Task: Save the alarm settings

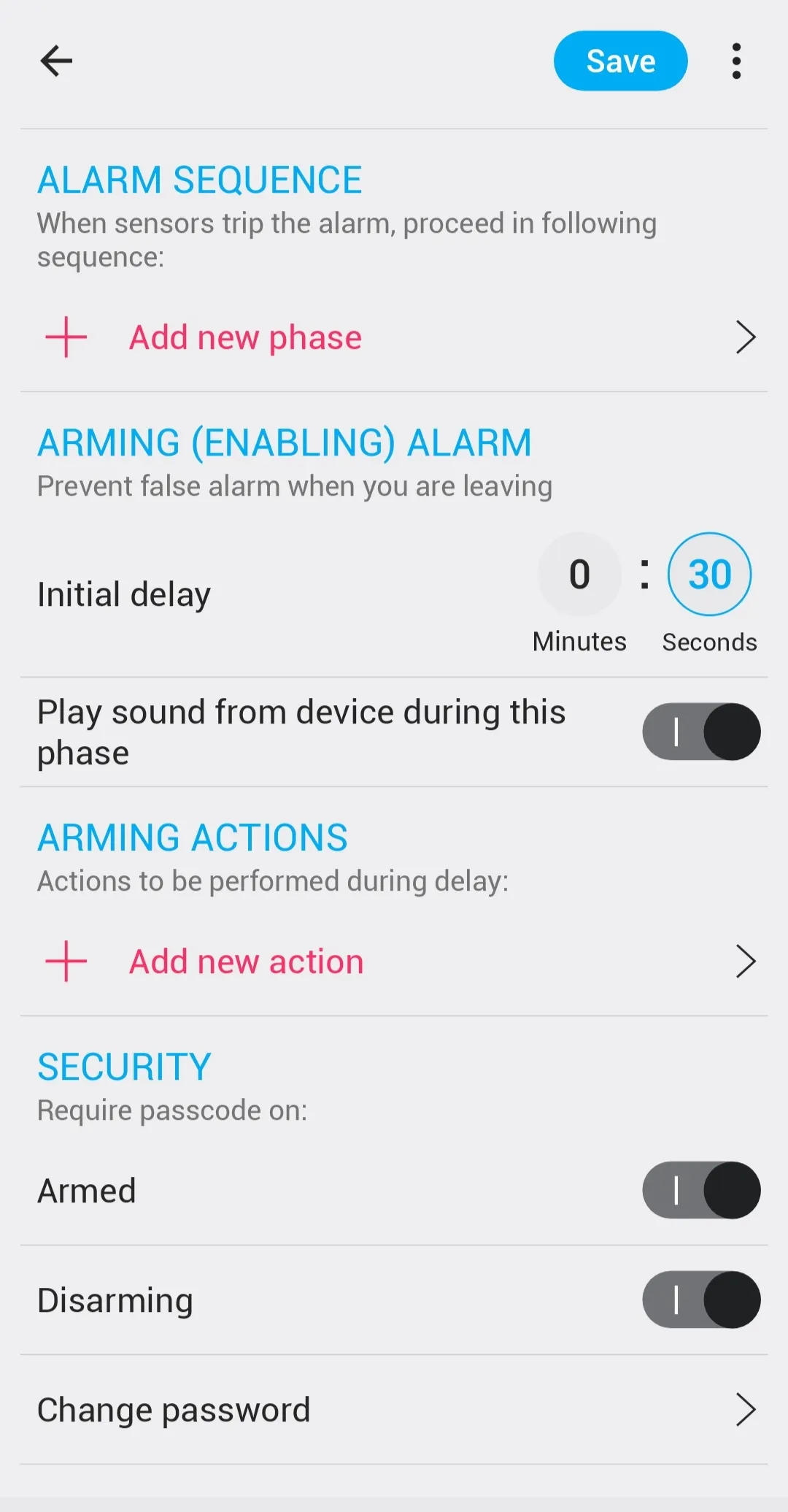Action: 620,61
